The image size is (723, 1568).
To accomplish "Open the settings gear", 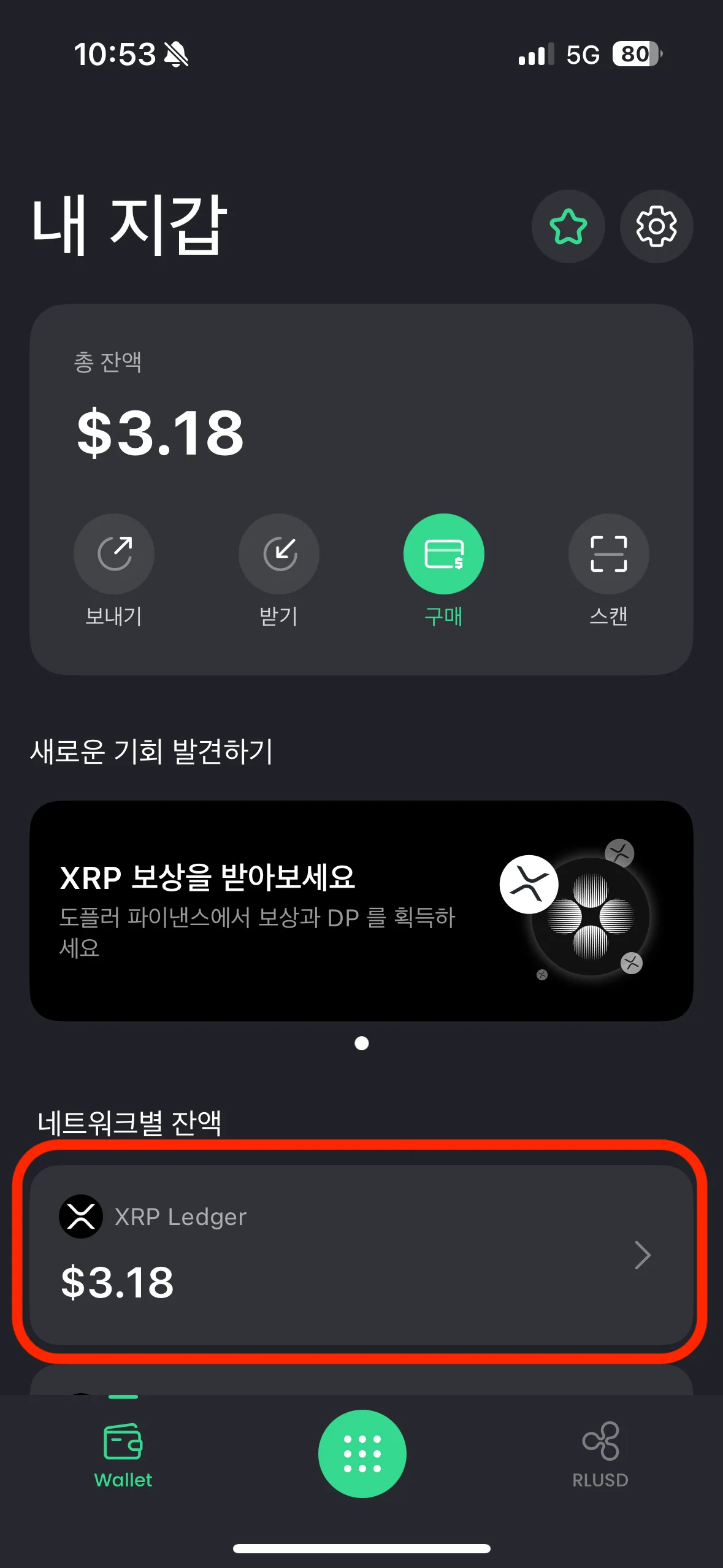I will (x=656, y=226).
